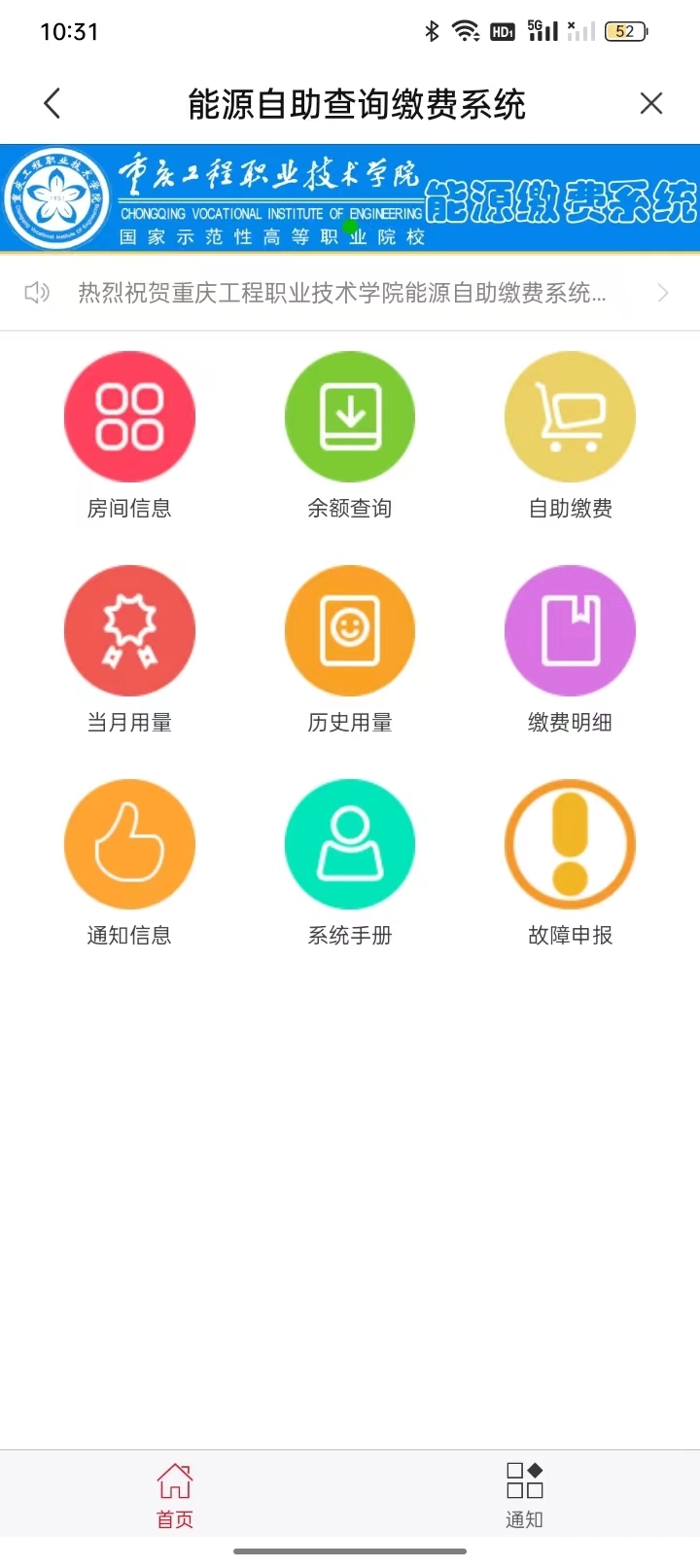Go back using the header arrow
Screen dimensions: 700x1568
click(x=52, y=103)
